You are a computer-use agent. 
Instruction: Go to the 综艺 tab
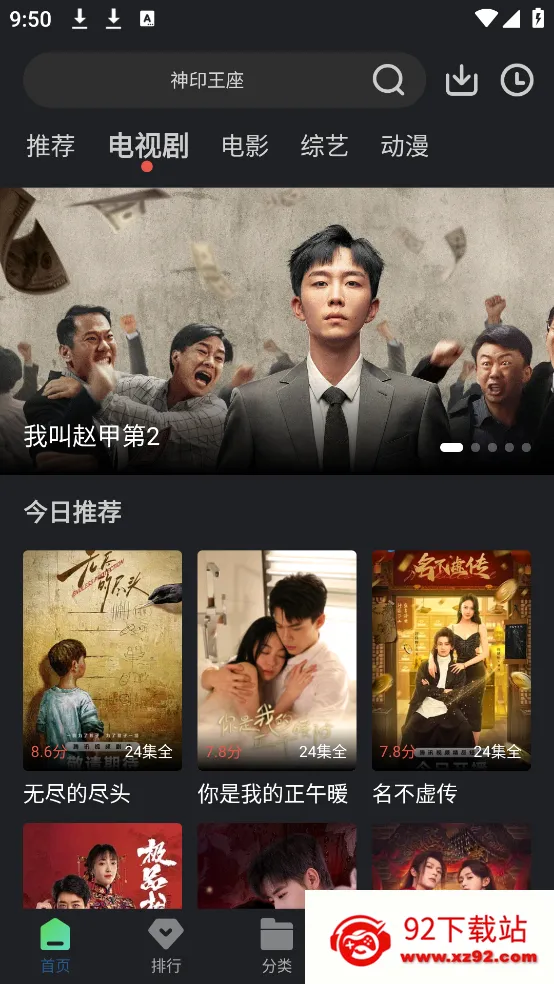324,146
